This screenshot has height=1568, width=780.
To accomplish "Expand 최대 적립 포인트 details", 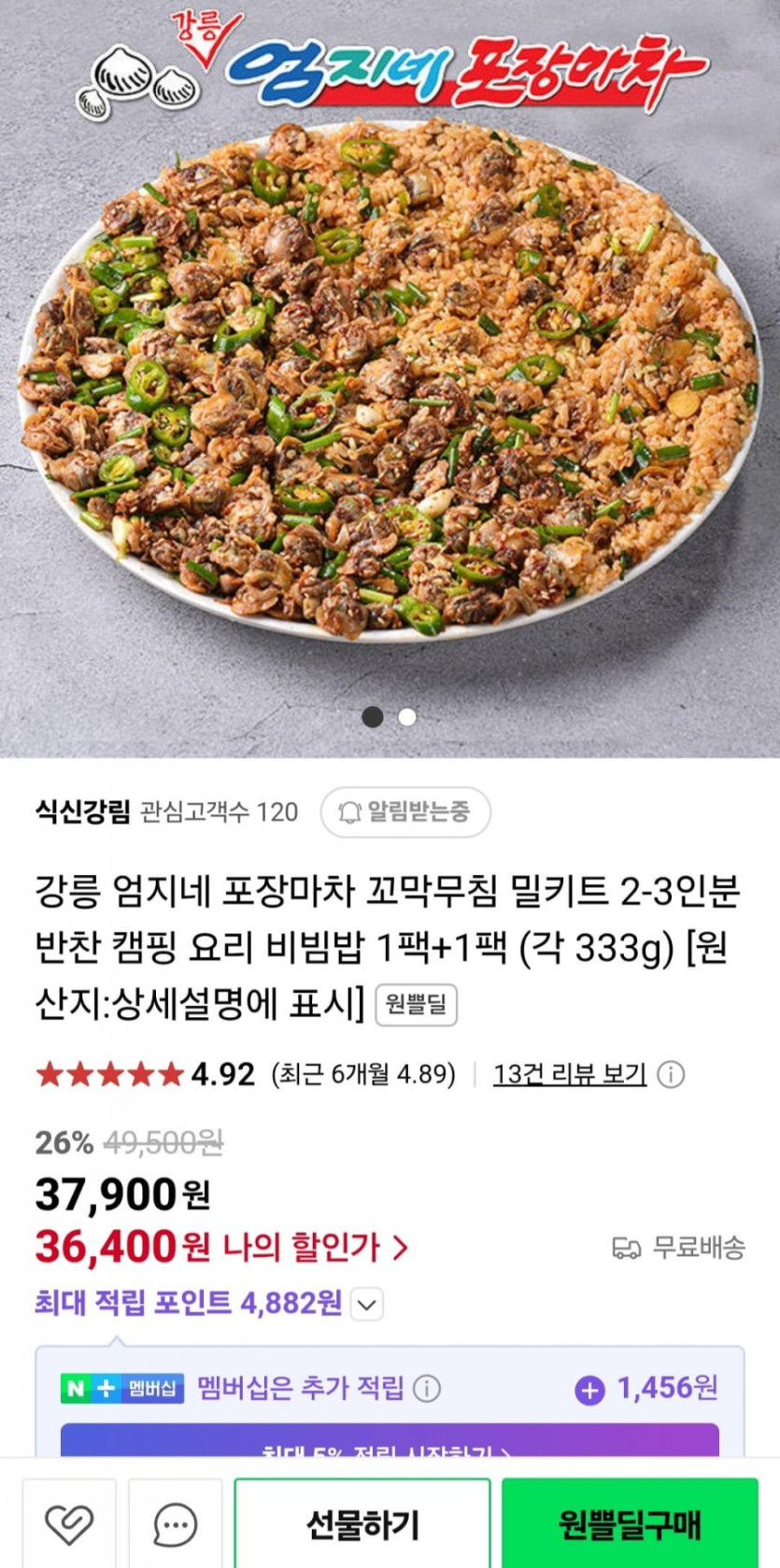I will (x=367, y=1304).
